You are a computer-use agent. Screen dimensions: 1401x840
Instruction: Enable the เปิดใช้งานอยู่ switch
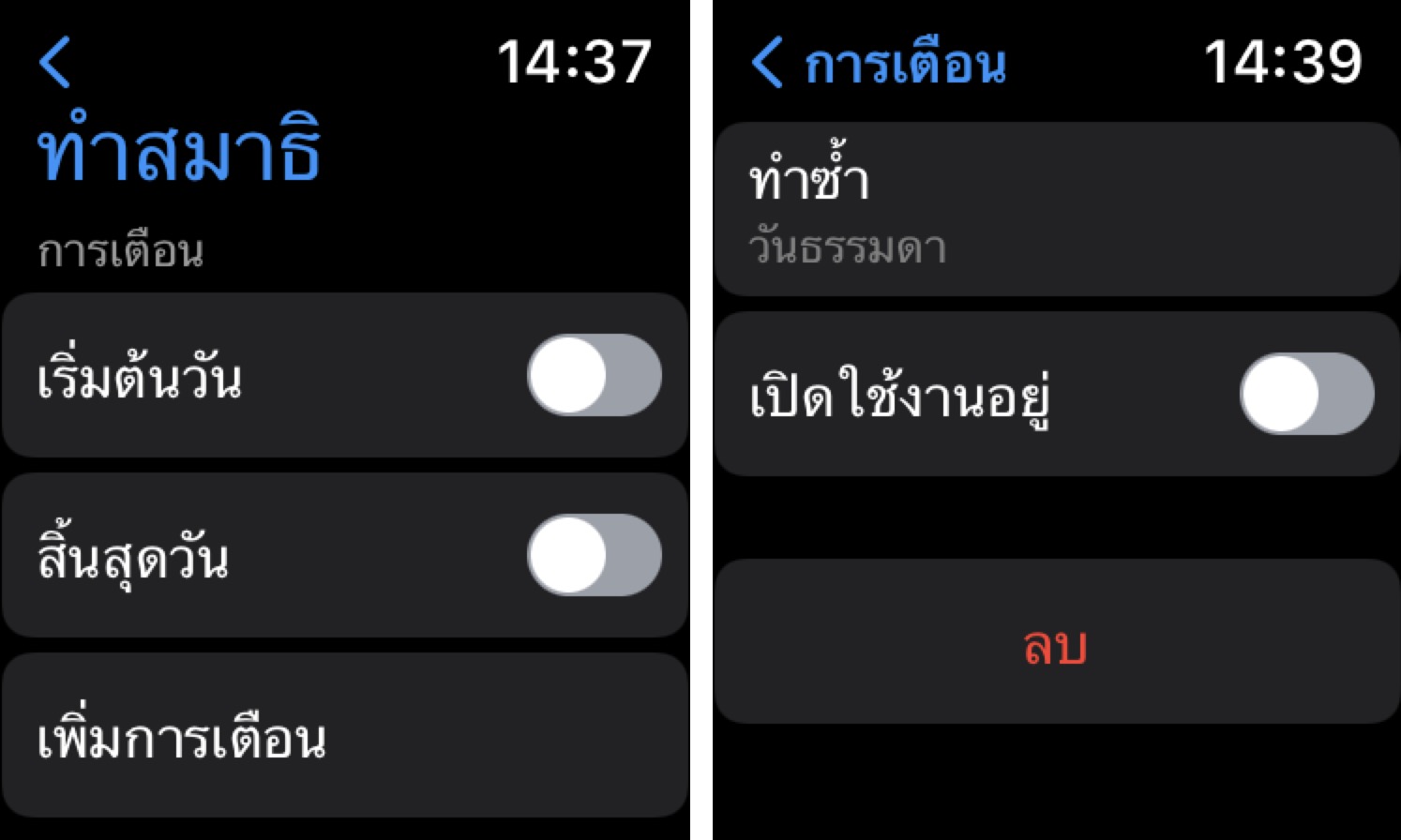[1306, 394]
